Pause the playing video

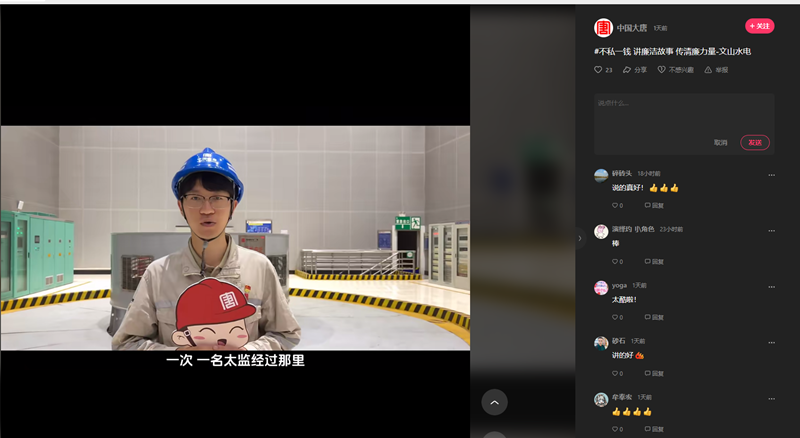pyautogui.click(x=235, y=237)
